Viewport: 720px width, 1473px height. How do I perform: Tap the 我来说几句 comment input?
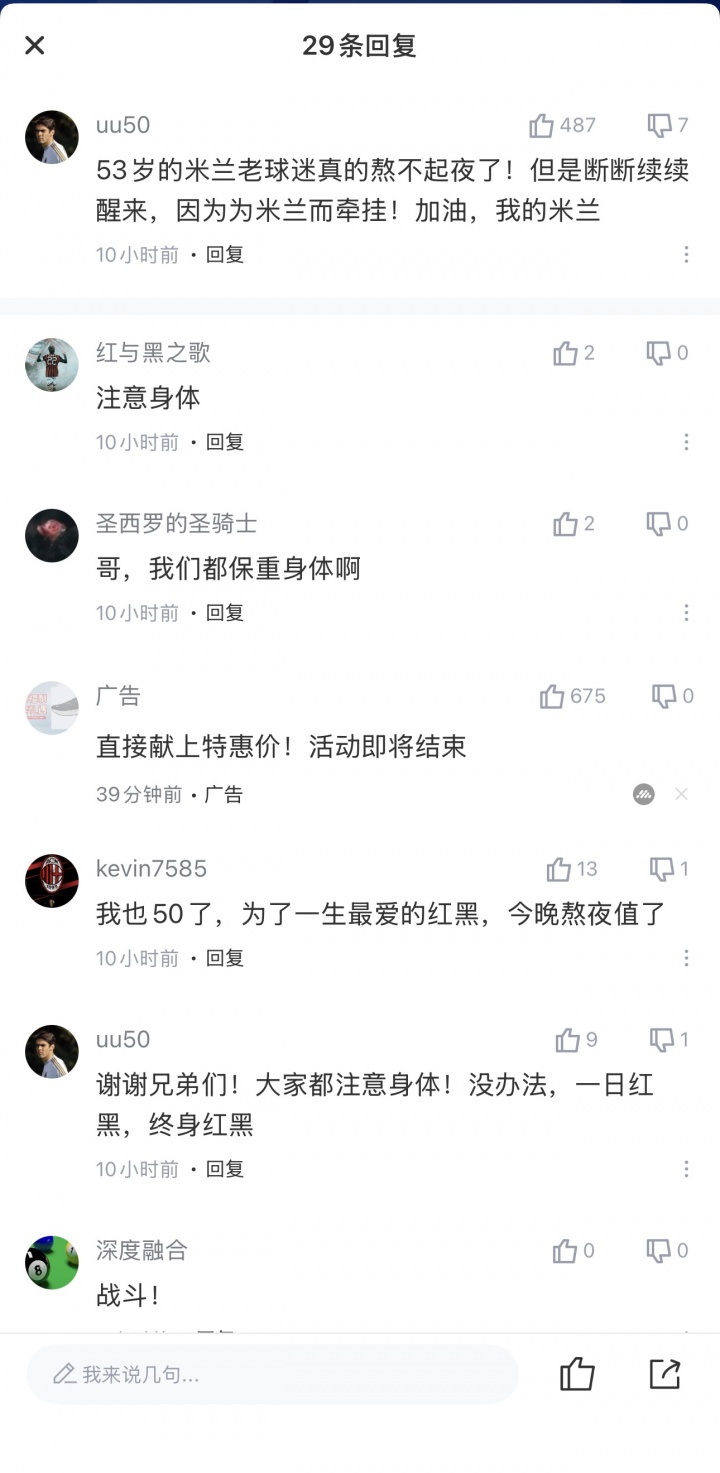pos(272,1375)
